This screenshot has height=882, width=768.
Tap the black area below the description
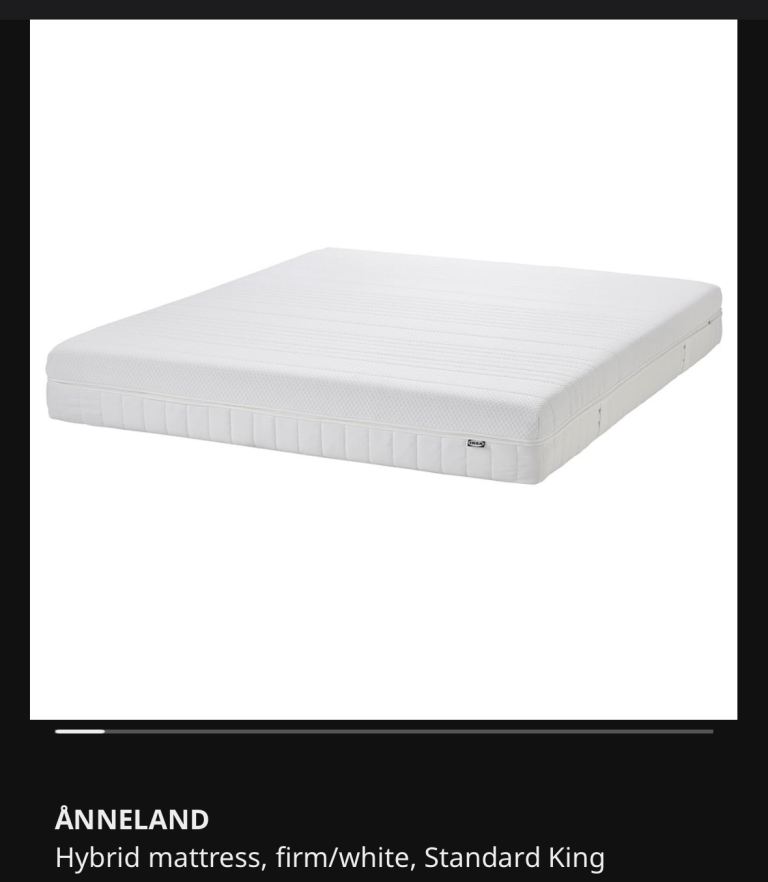click(x=384, y=876)
